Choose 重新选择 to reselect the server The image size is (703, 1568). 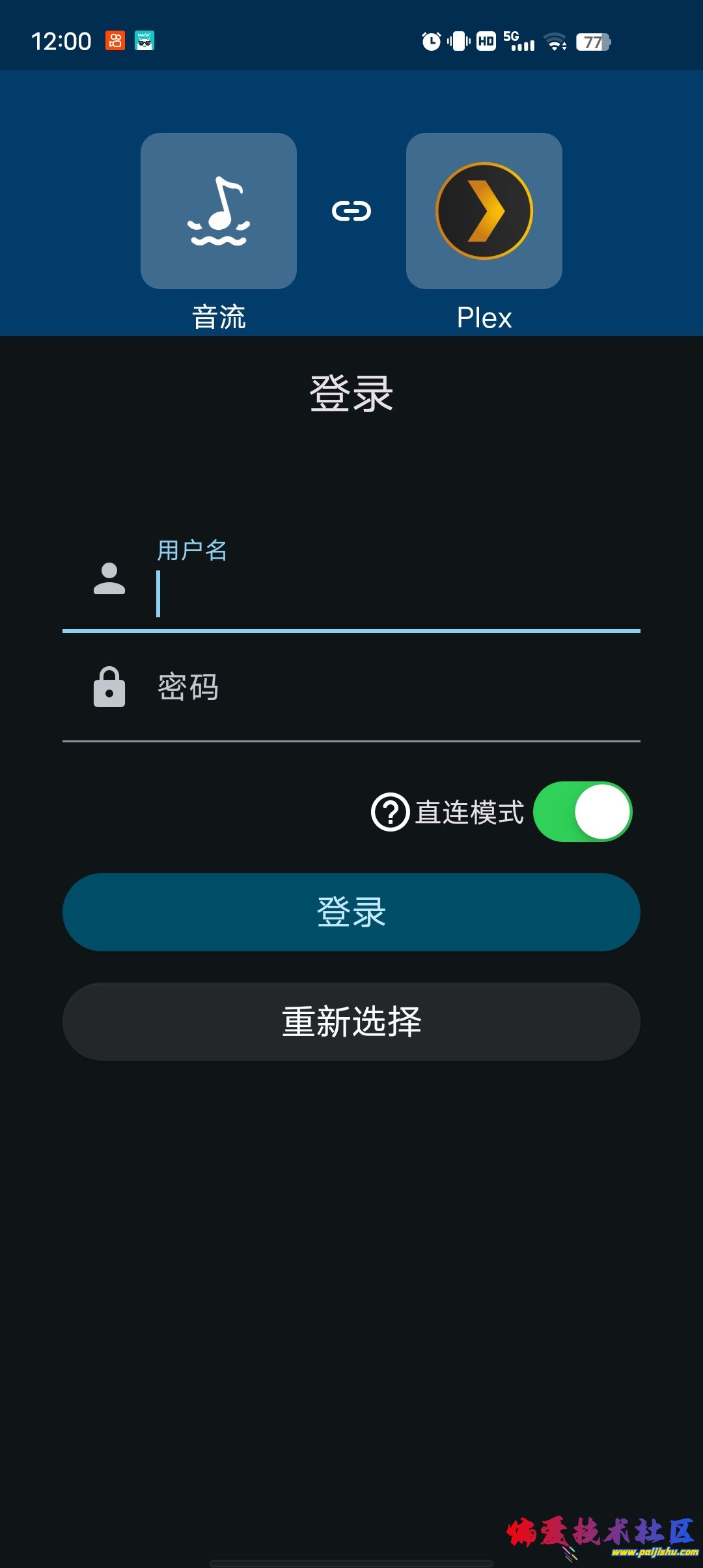[351, 1022]
